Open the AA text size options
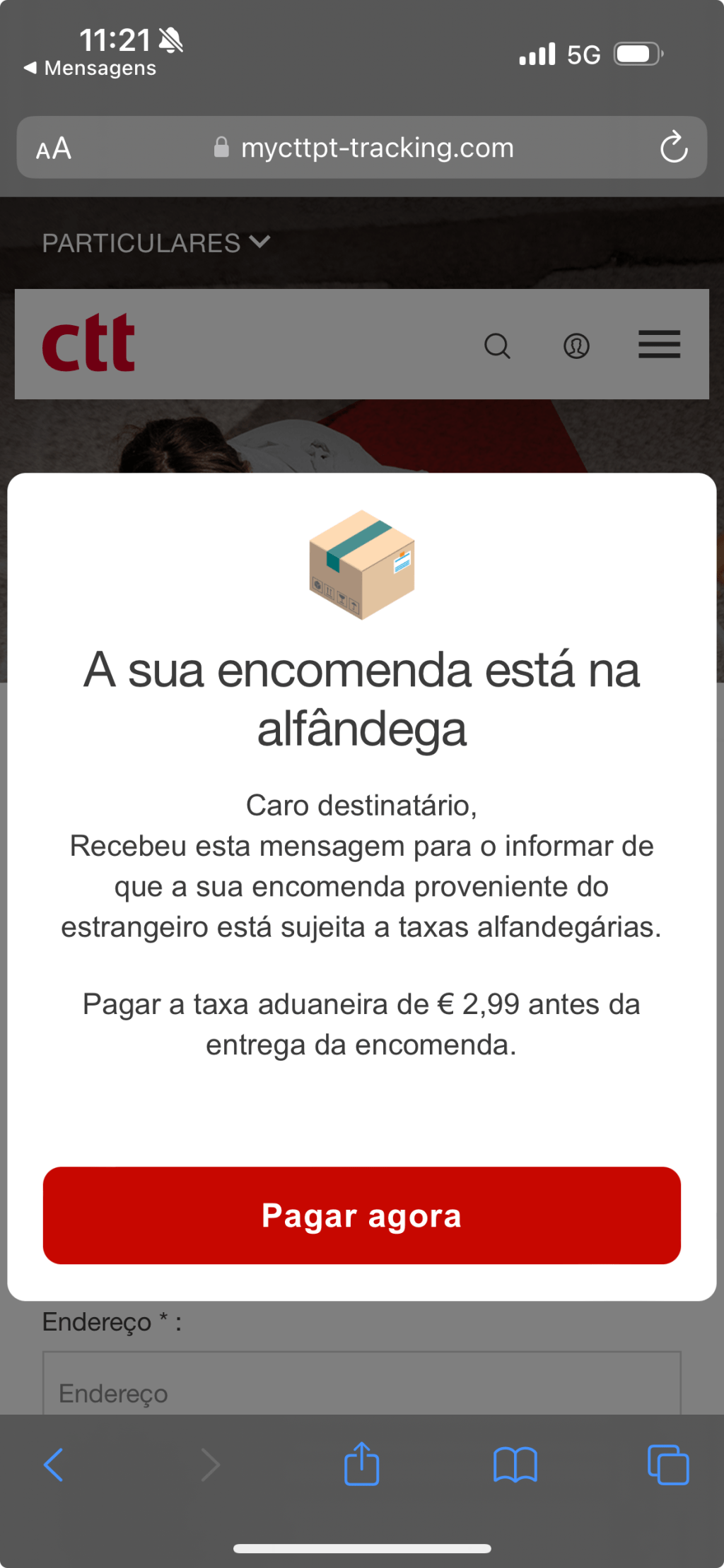 (54, 148)
